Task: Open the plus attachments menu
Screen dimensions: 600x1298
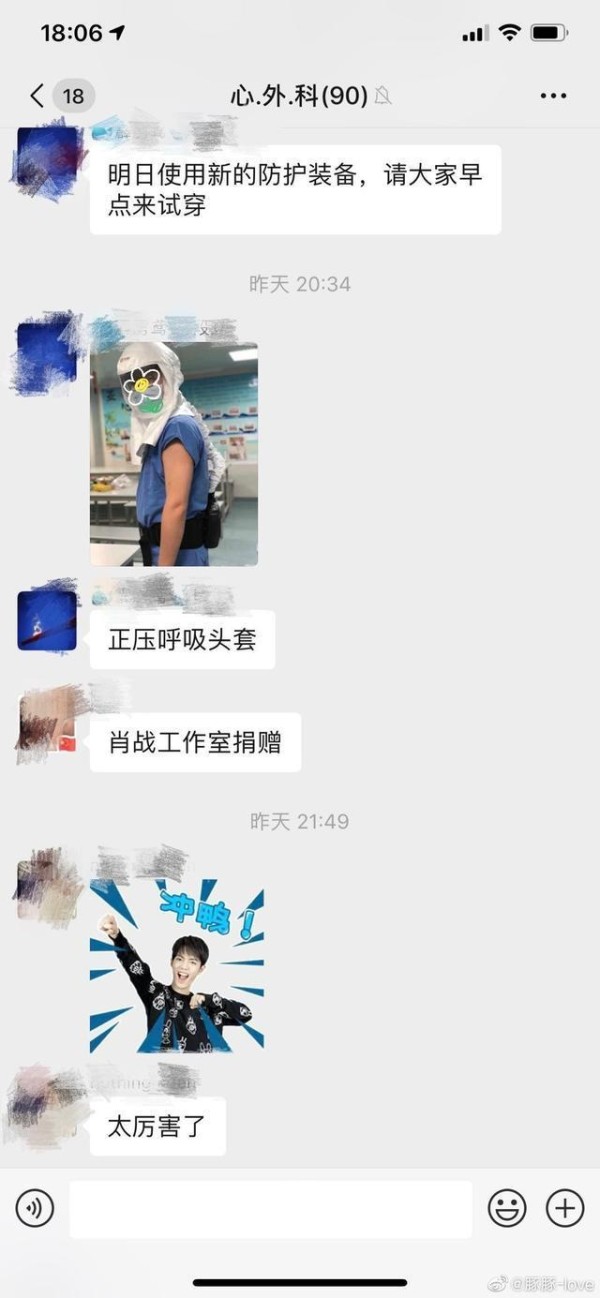Action: (x=565, y=1209)
